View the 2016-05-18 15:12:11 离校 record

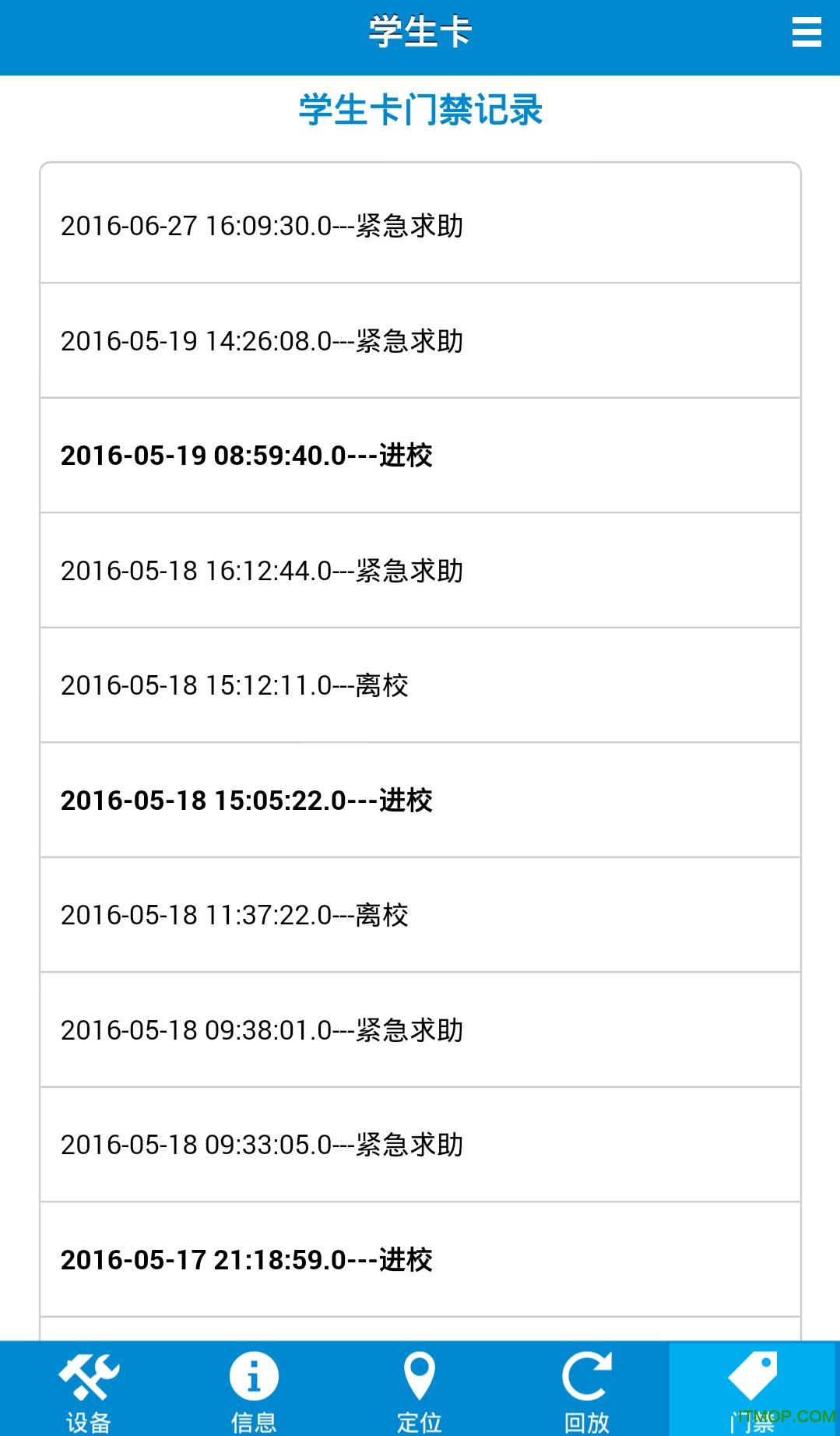coord(420,685)
